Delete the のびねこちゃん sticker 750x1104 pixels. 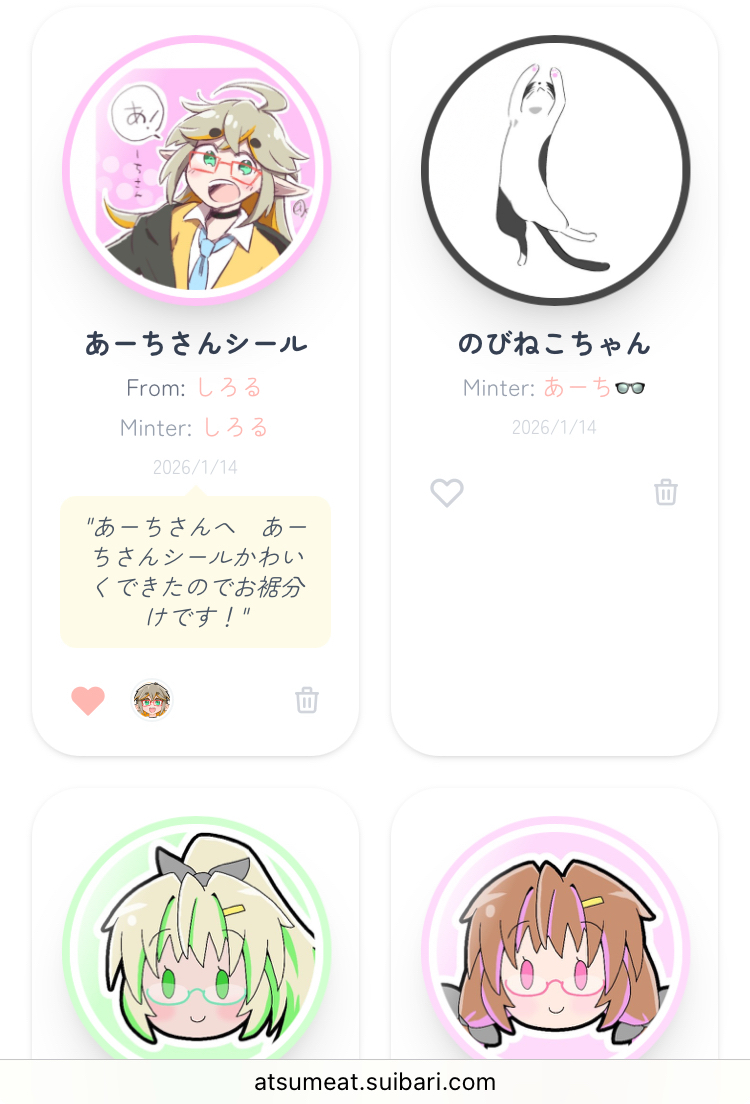click(666, 492)
